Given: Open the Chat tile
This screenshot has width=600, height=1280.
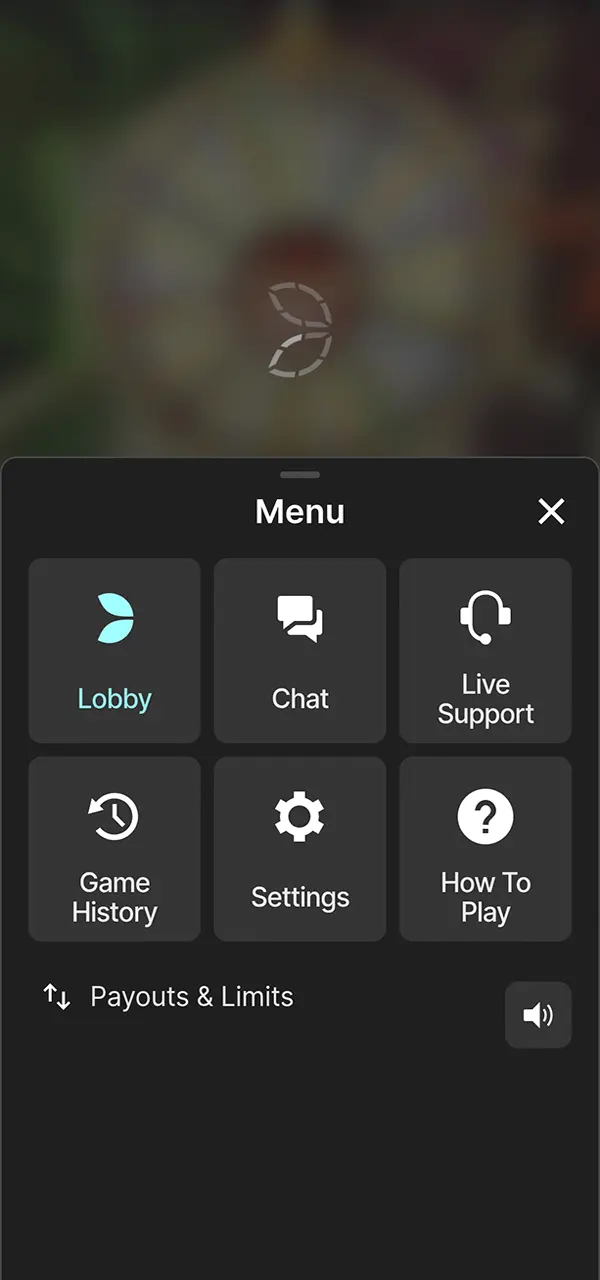Looking at the screenshot, I should (x=300, y=651).
